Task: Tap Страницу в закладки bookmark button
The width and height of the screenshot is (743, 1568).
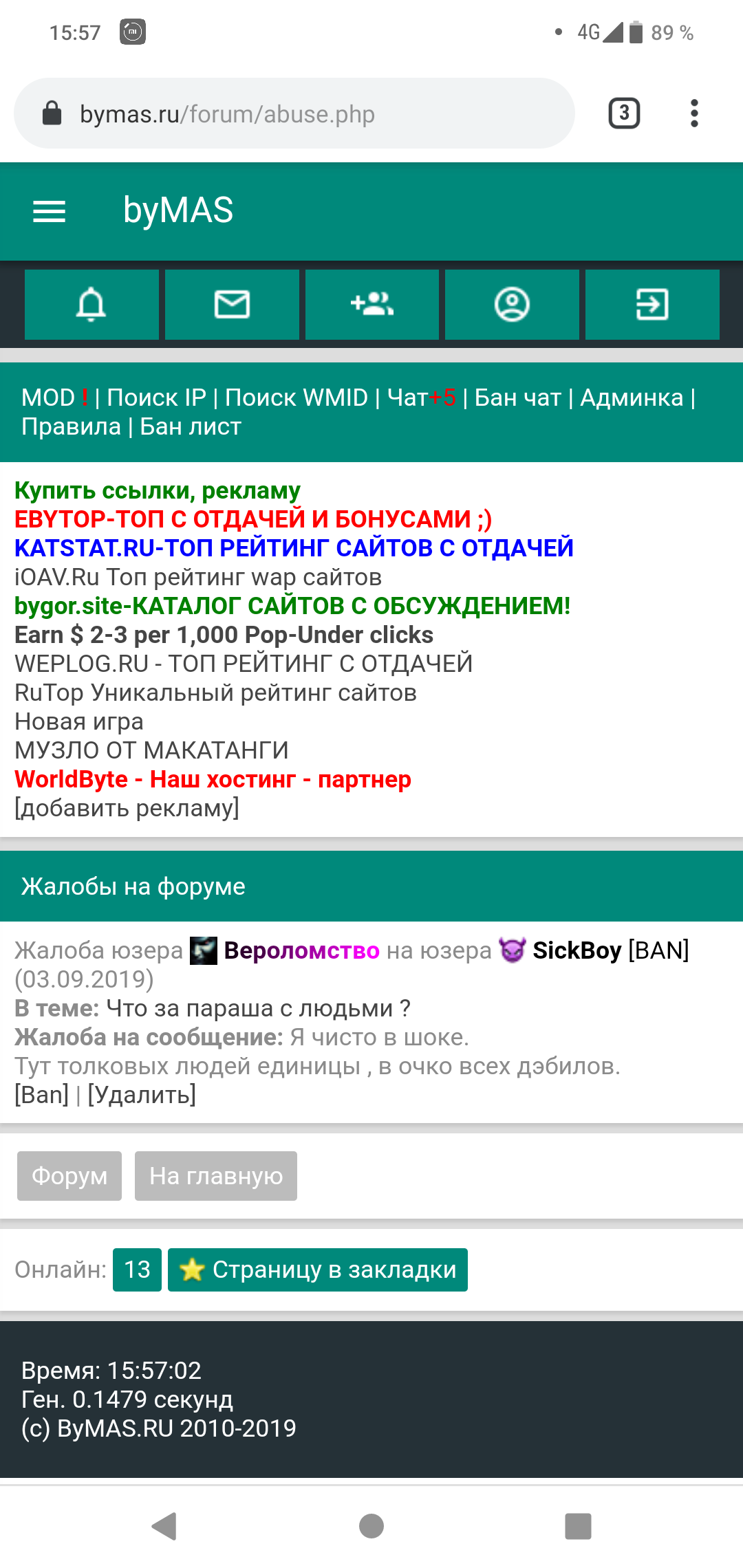Action: [x=318, y=1270]
